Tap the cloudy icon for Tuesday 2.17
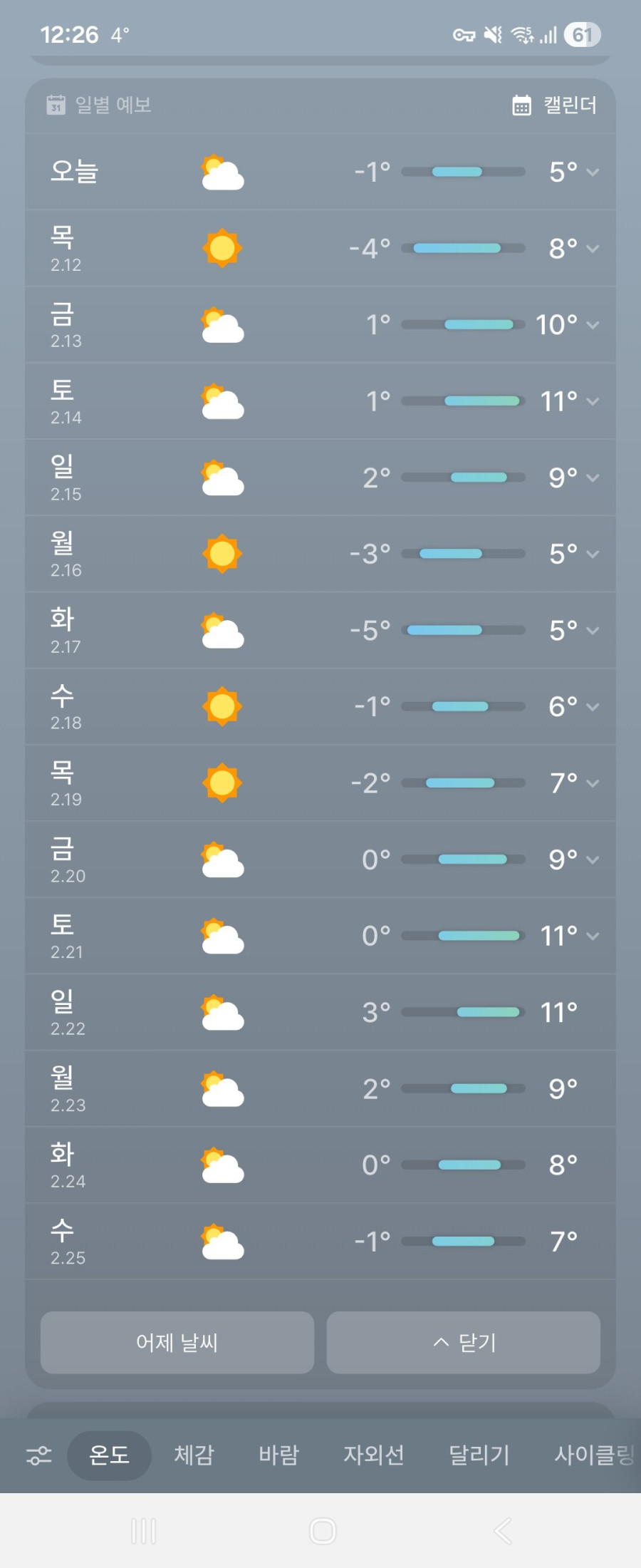This screenshot has width=641, height=1568. (223, 630)
